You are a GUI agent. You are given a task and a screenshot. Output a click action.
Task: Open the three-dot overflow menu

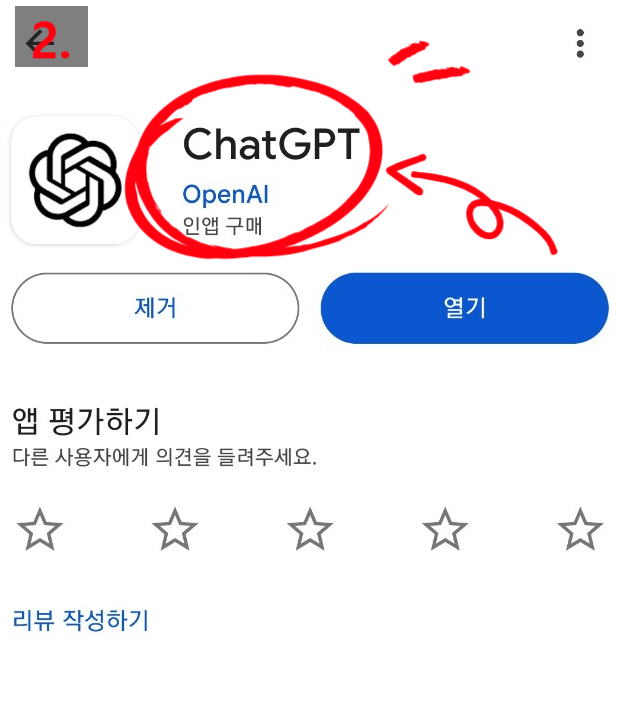(580, 43)
